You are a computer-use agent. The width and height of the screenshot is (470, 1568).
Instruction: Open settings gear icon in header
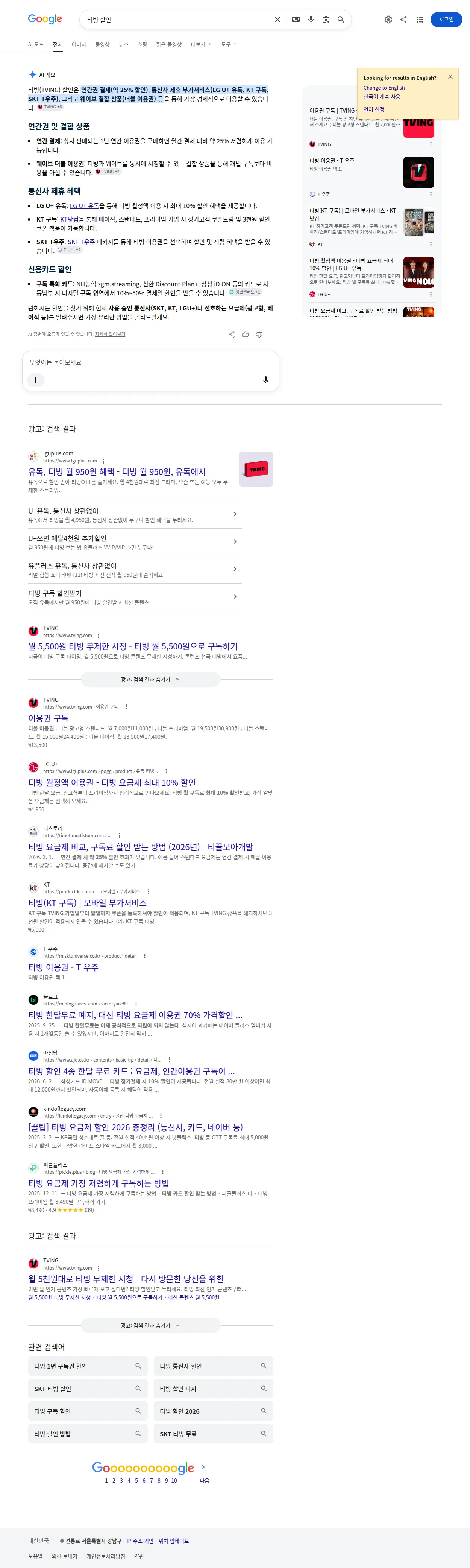pos(388,20)
